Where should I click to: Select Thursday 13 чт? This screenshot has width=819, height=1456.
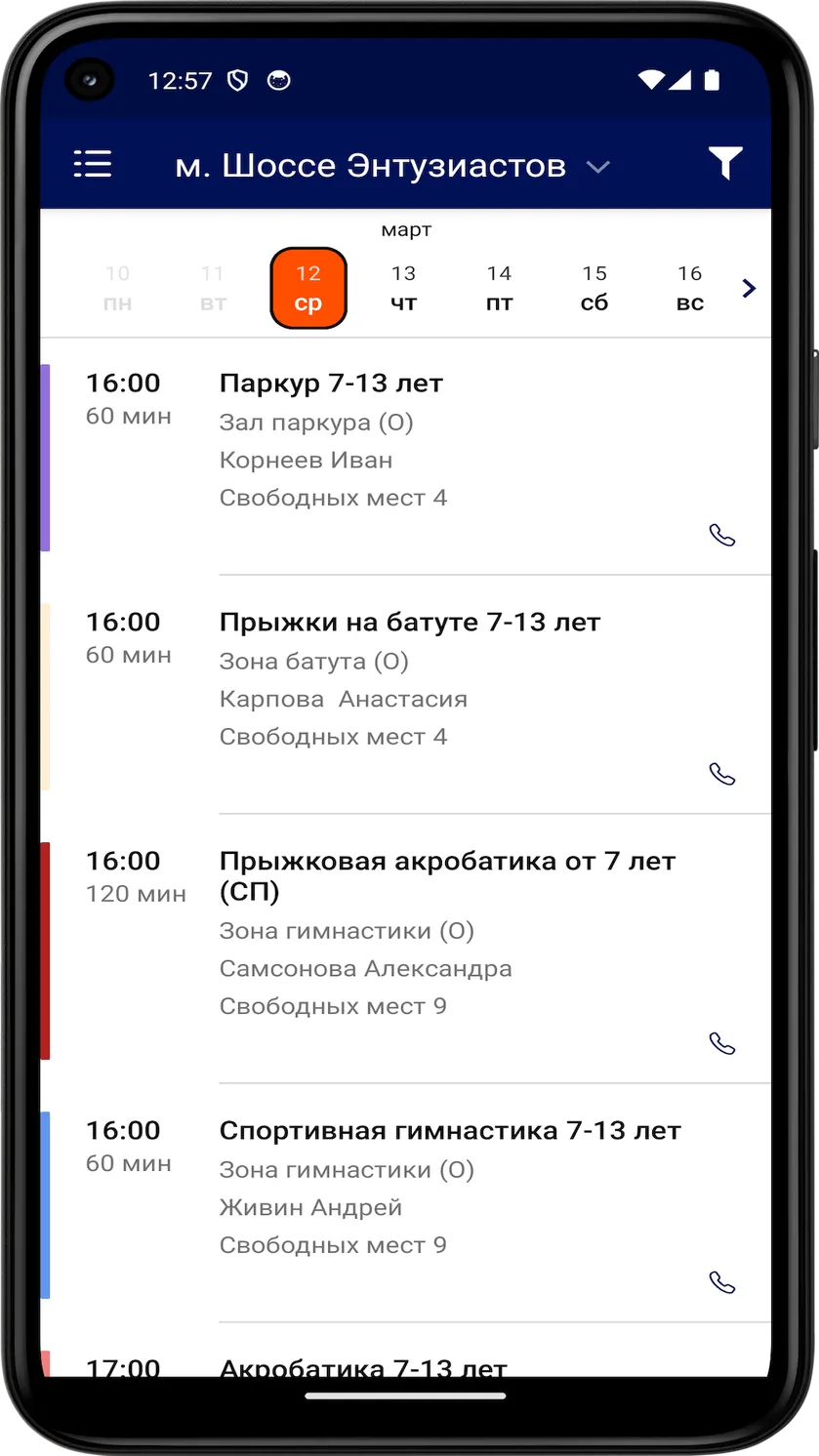tap(403, 288)
